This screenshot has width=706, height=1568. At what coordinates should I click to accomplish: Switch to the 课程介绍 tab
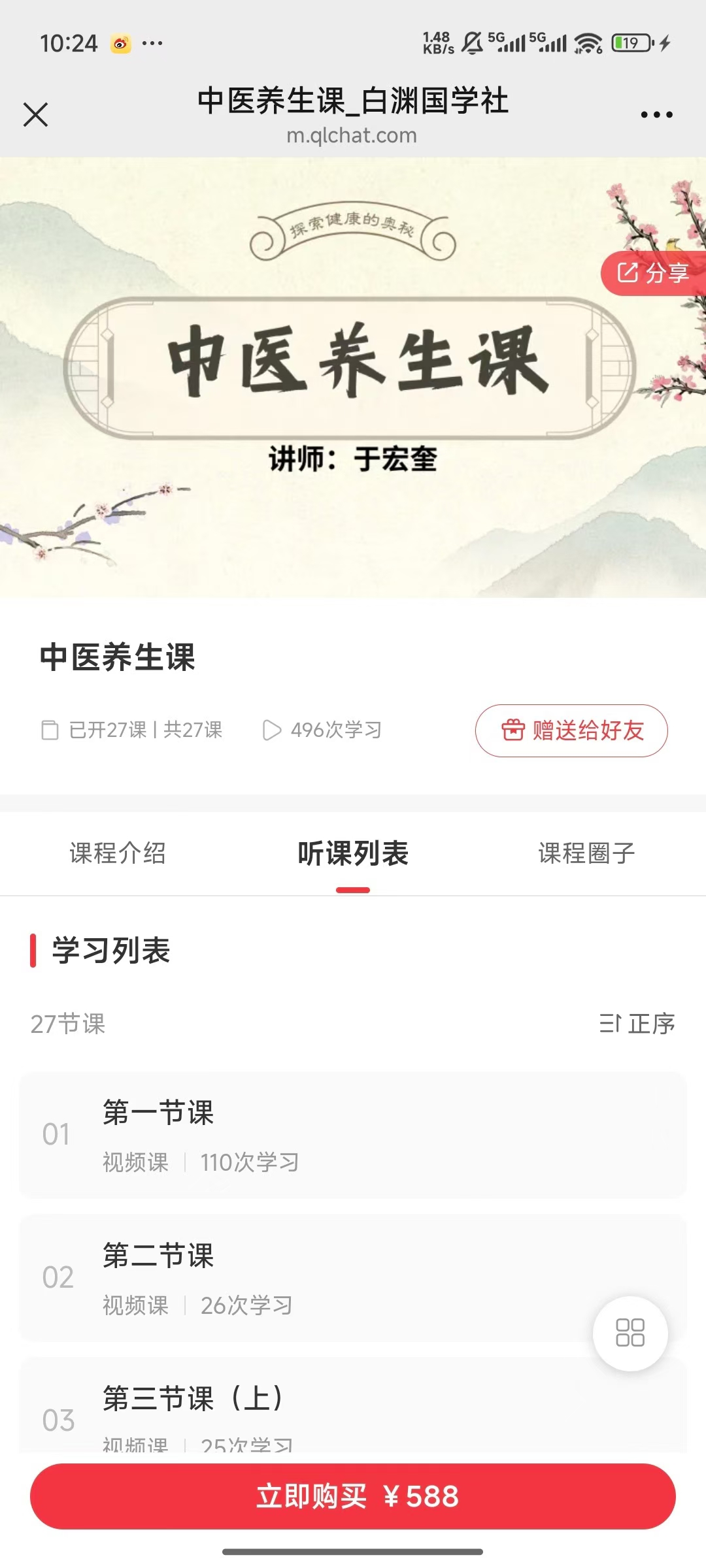118,853
